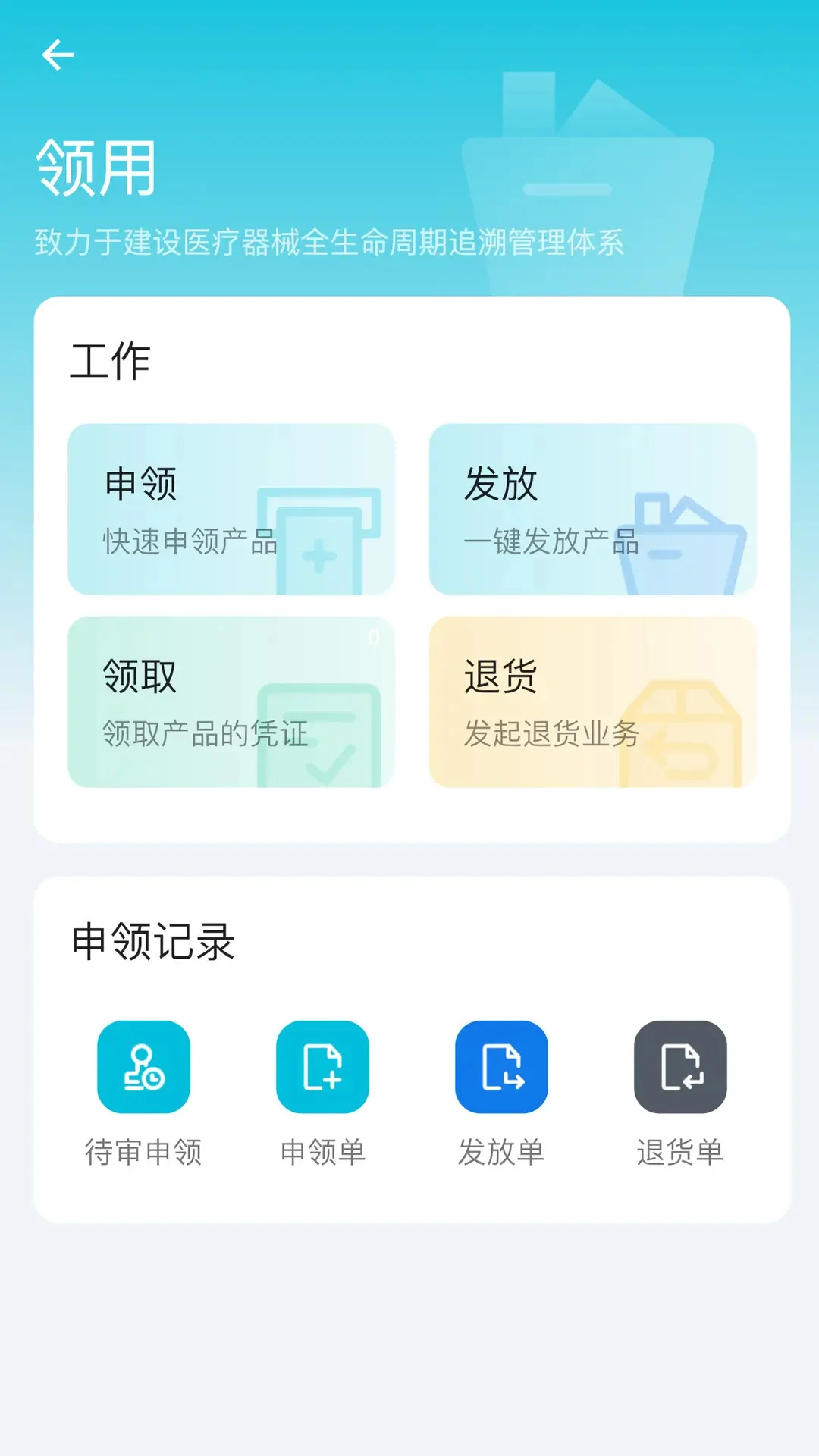Open the 待审申领 pending approval icon

[144, 1067]
